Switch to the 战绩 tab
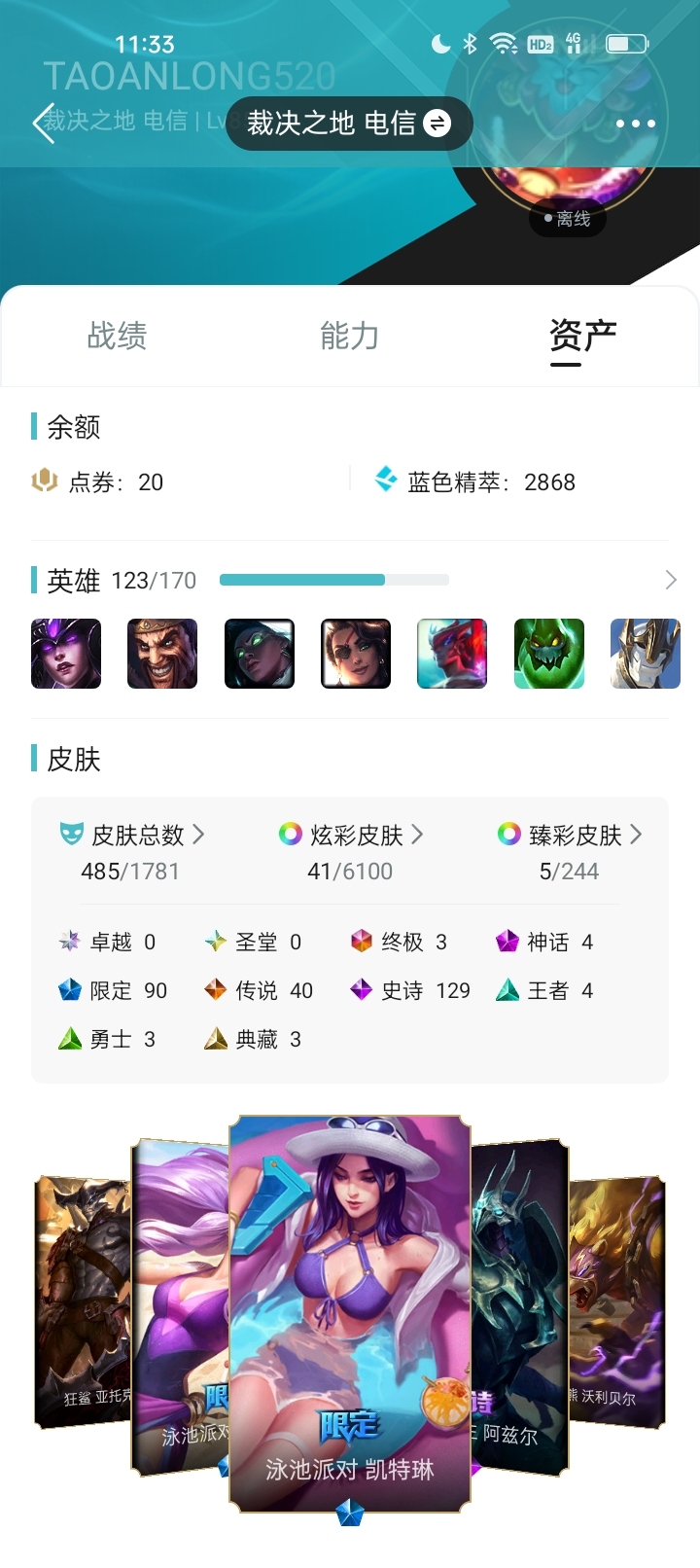 117,336
